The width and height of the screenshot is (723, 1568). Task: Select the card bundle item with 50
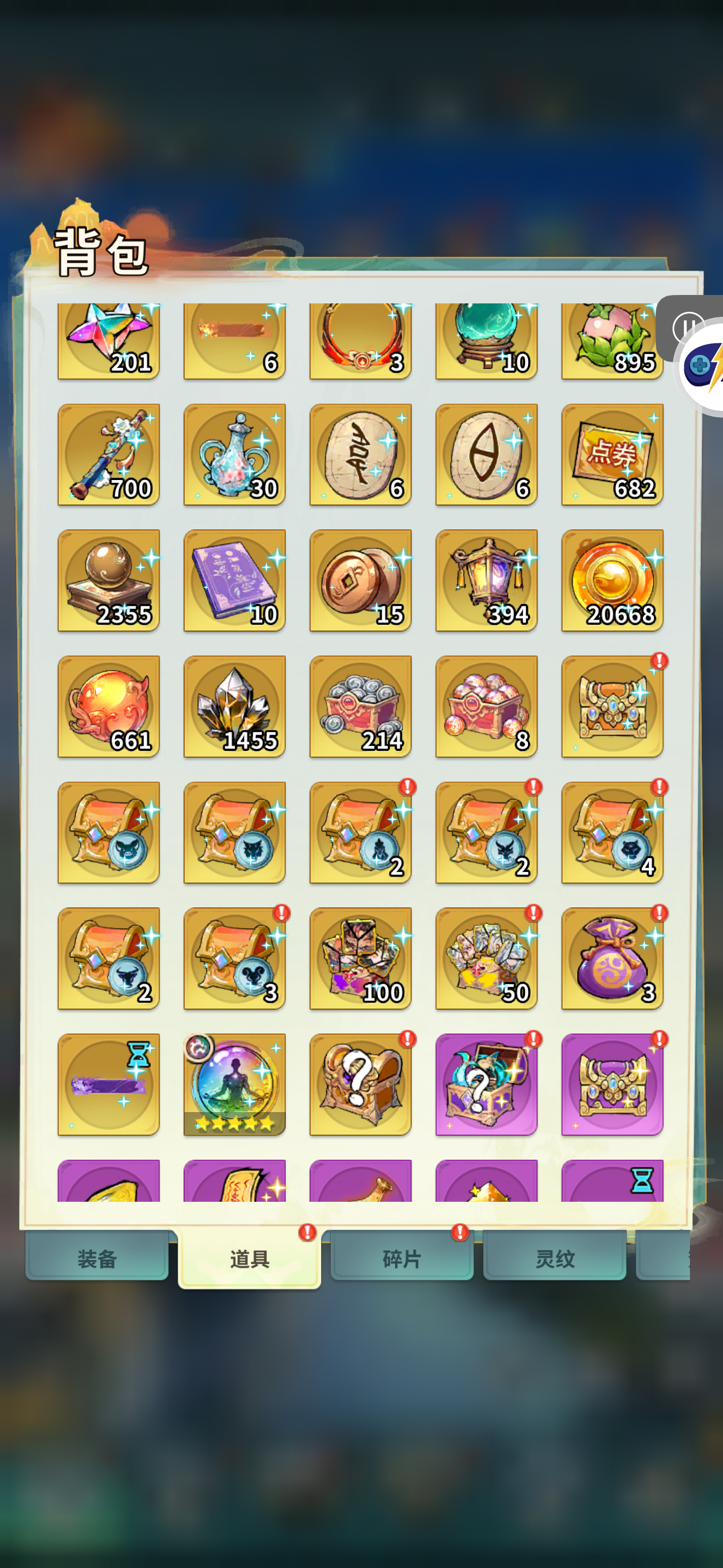486,959
